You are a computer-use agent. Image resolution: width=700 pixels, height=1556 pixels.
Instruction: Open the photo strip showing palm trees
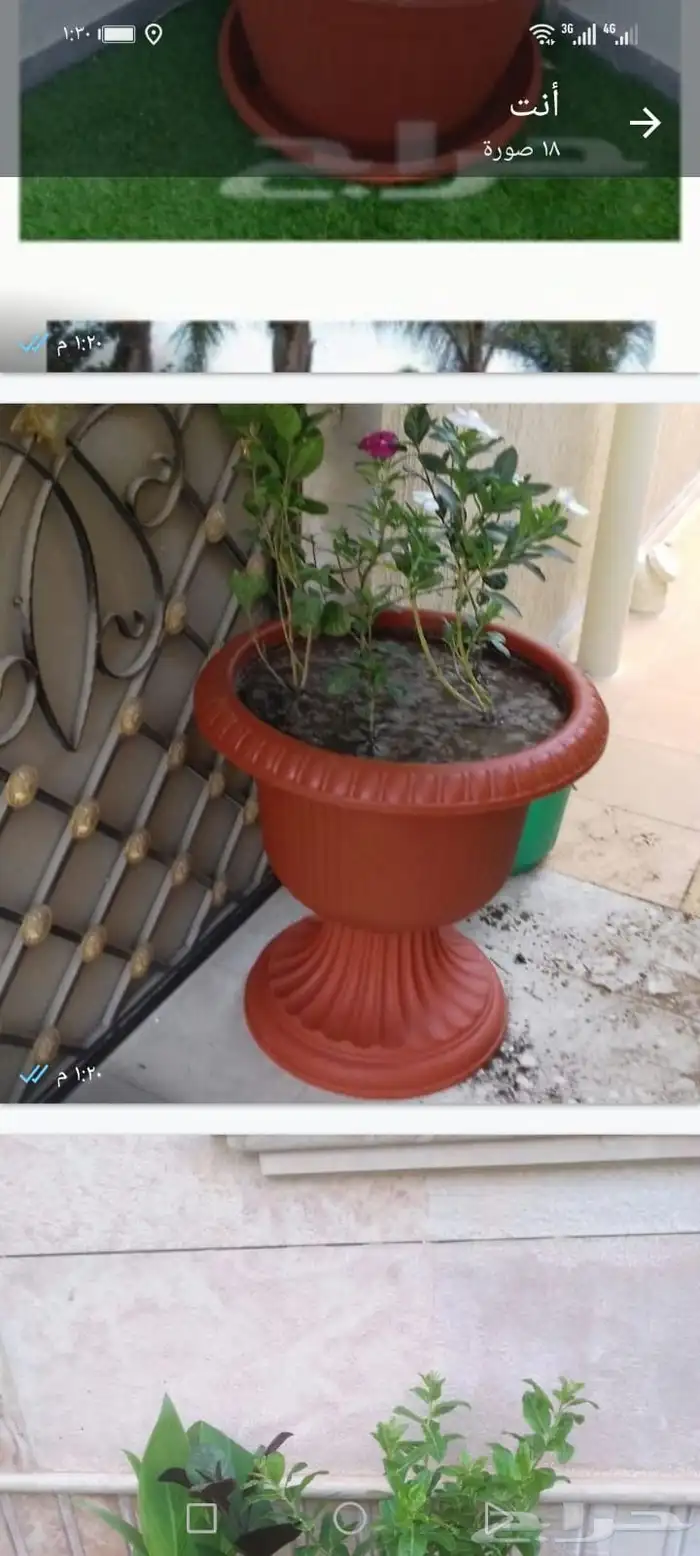click(x=350, y=346)
